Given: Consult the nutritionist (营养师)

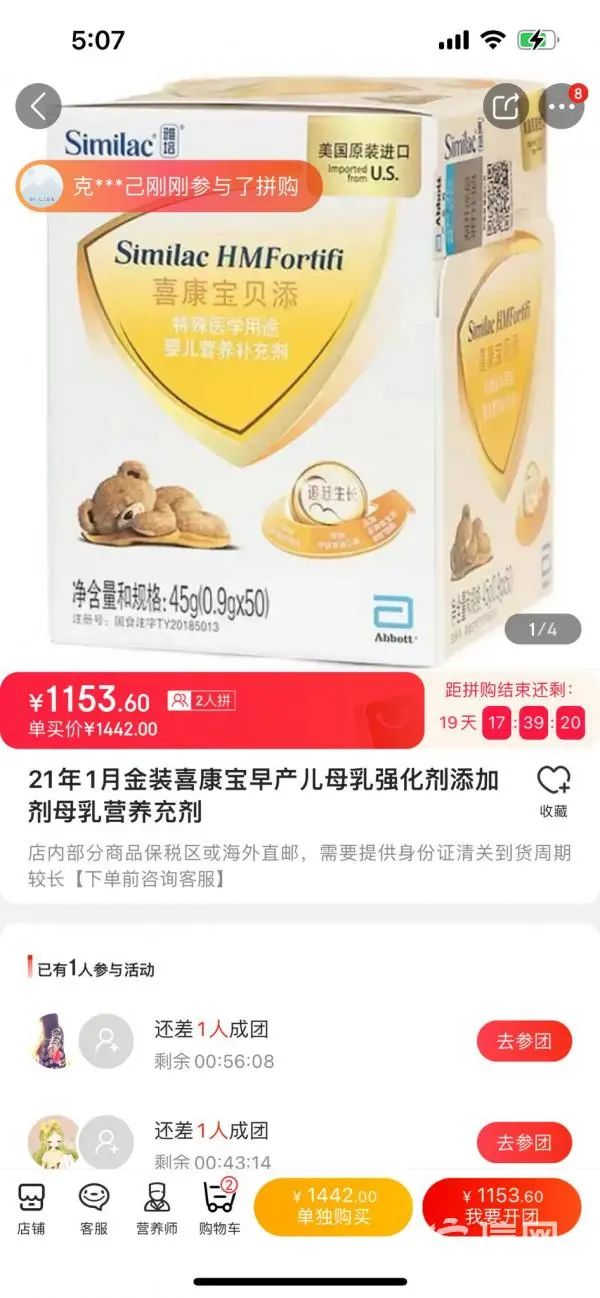Looking at the screenshot, I should point(156,1208).
